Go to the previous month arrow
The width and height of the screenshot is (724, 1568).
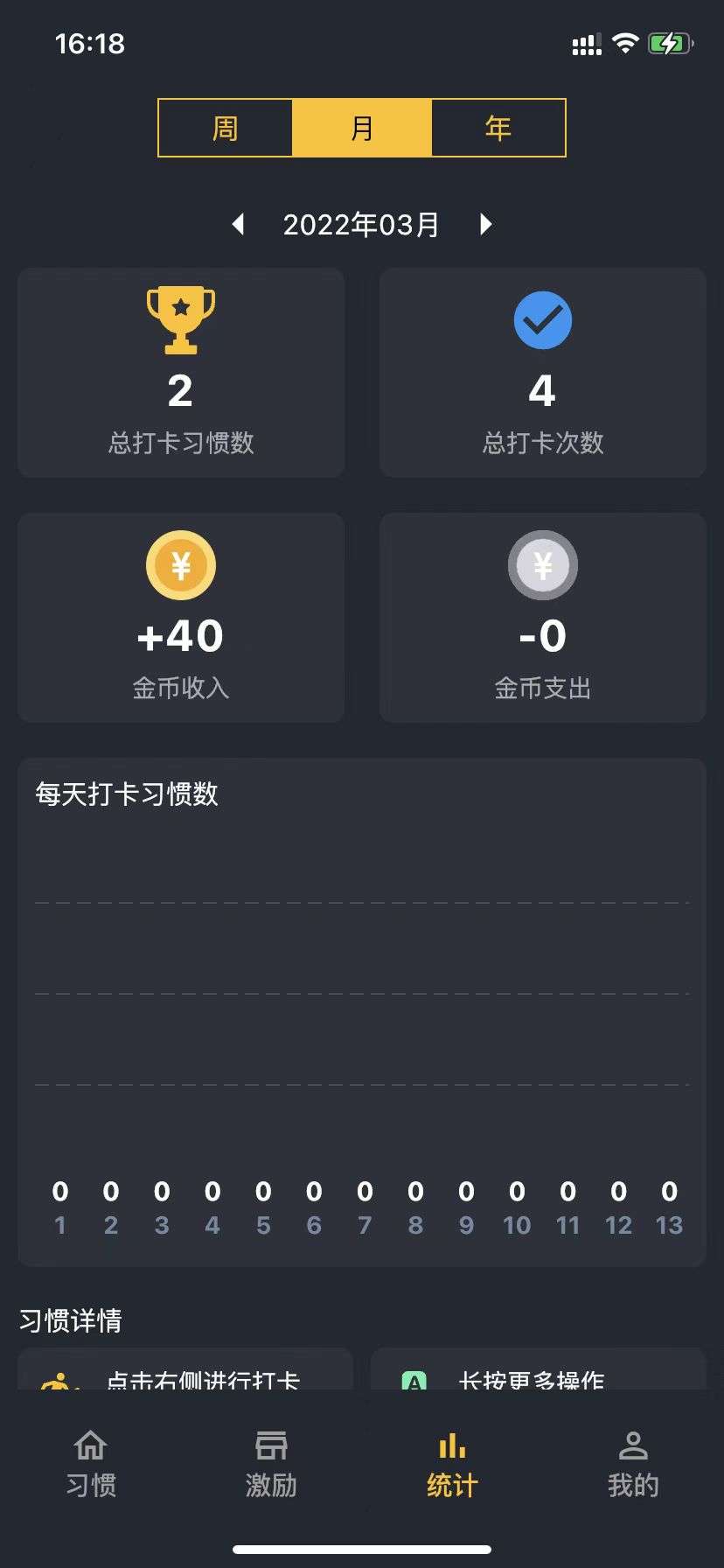(238, 225)
